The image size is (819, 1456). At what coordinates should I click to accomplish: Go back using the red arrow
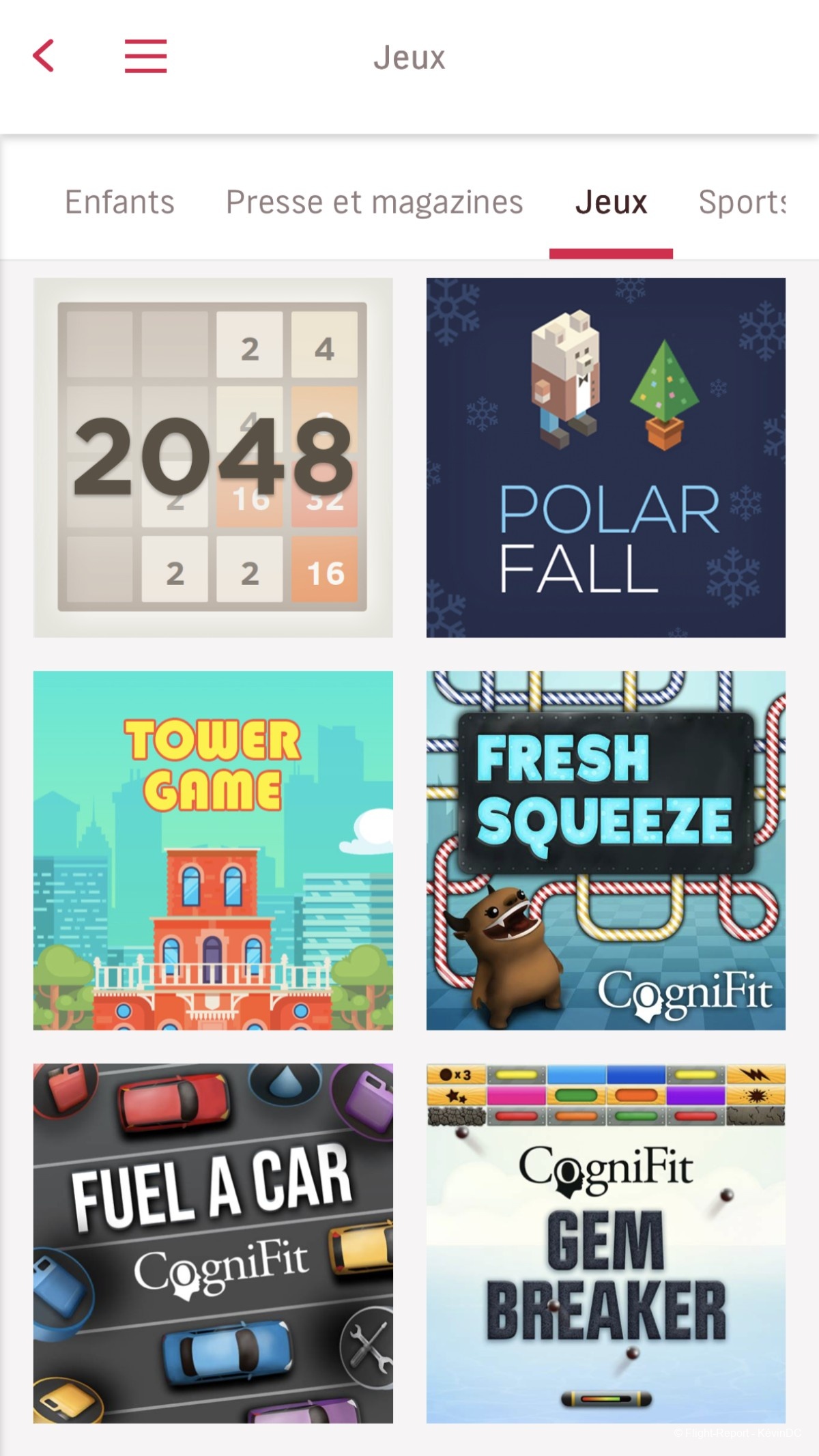pyautogui.click(x=44, y=56)
